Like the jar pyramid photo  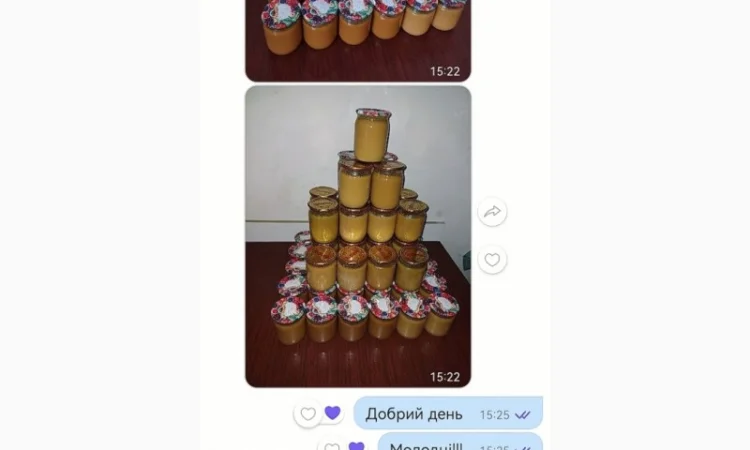pyautogui.click(x=492, y=260)
